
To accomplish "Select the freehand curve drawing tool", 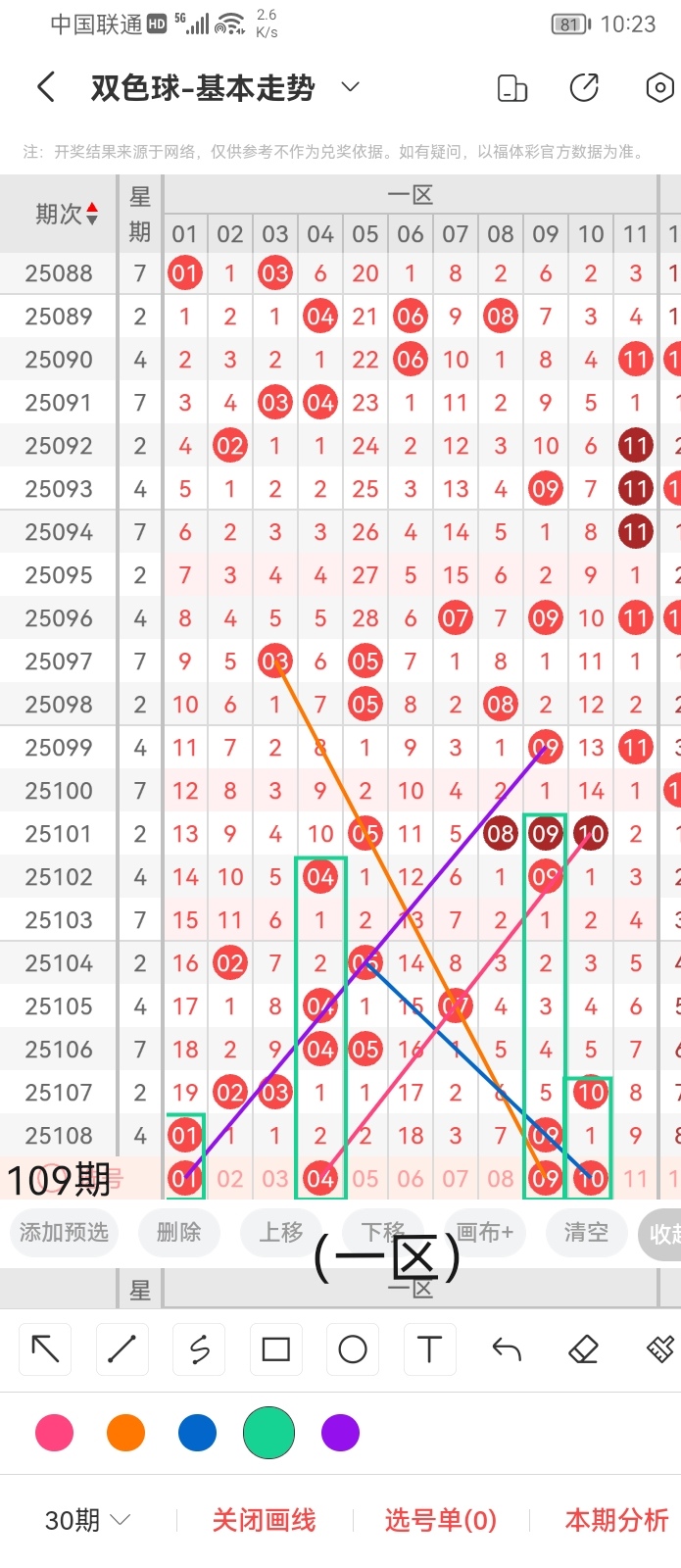I will point(199,1349).
